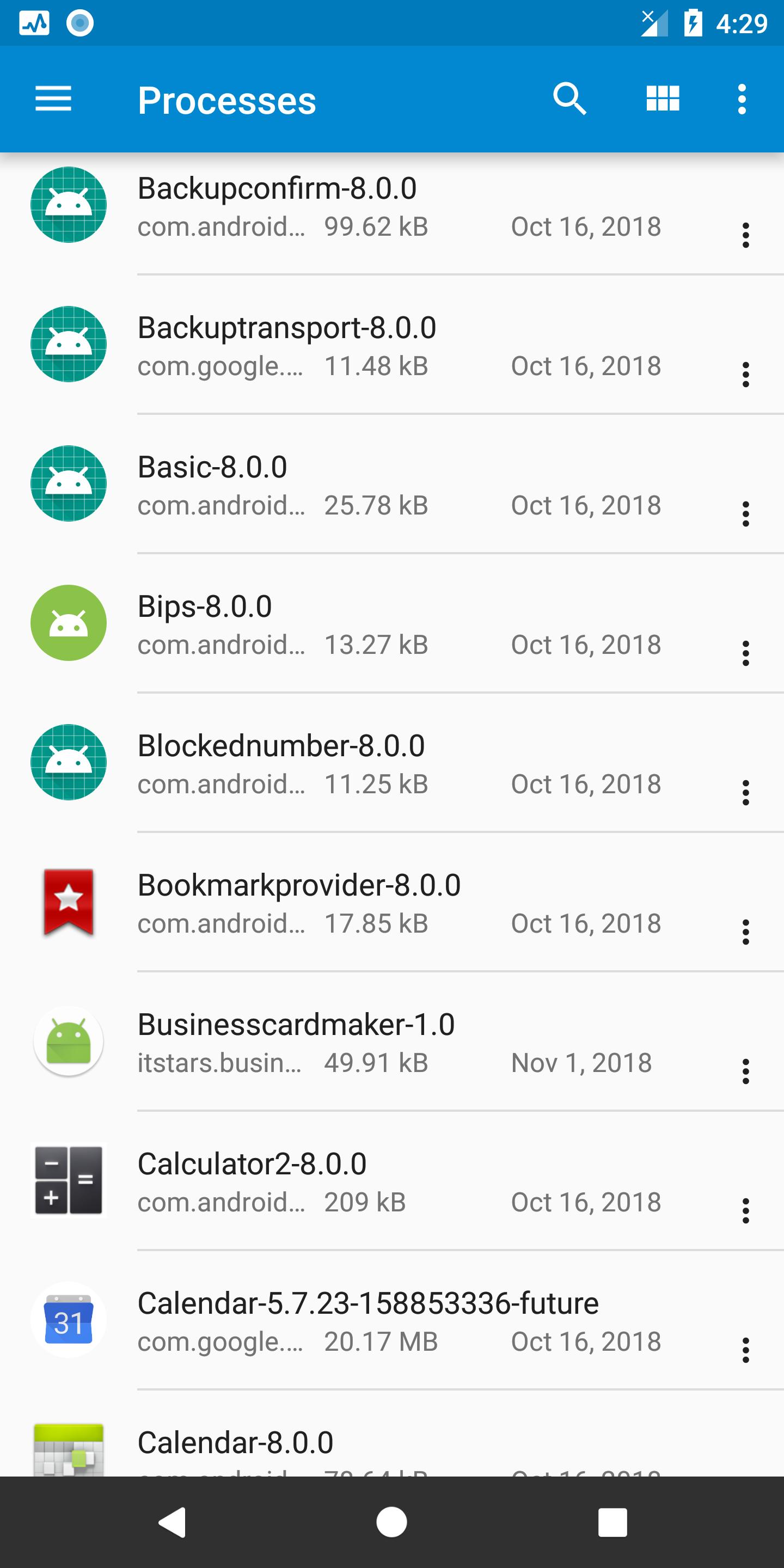Image resolution: width=784 pixels, height=1568 pixels.
Task: Switch to grid view layout
Action: click(662, 99)
